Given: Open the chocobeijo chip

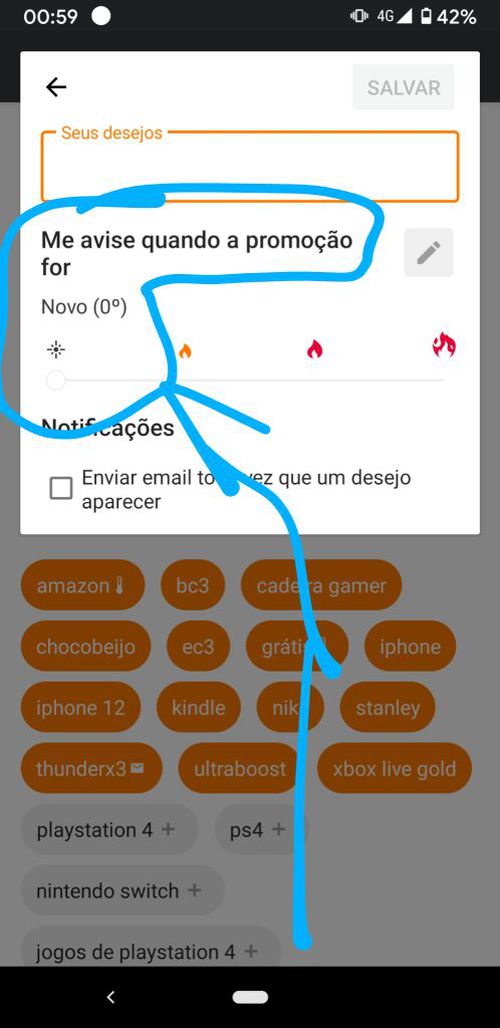Looking at the screenshot, I should 86,646.
